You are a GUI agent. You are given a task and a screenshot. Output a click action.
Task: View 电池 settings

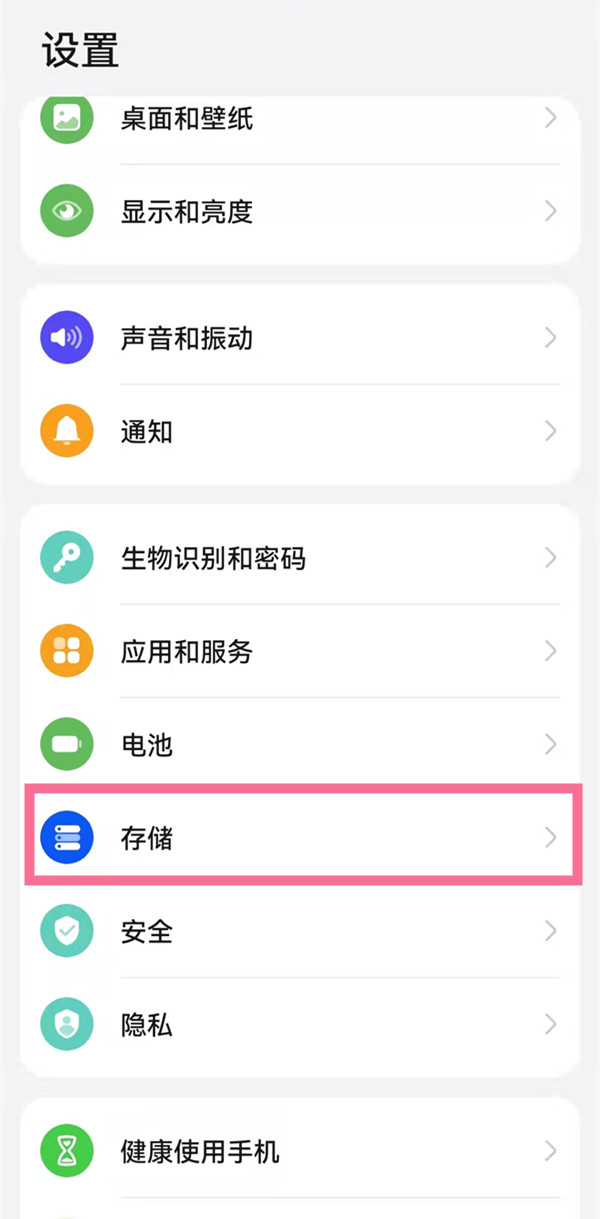pyautogui.click(x=147, y=745)
